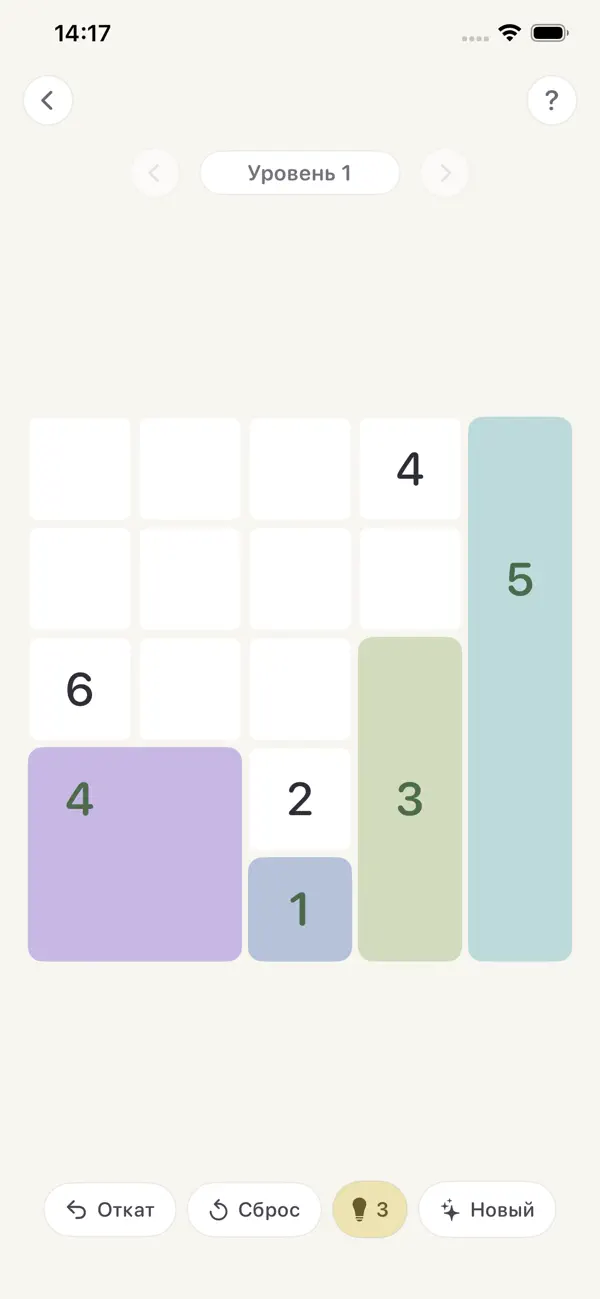This screenshot has width=600, height=1299.
Task: Open the help question mark
Action: click(551, 100)
